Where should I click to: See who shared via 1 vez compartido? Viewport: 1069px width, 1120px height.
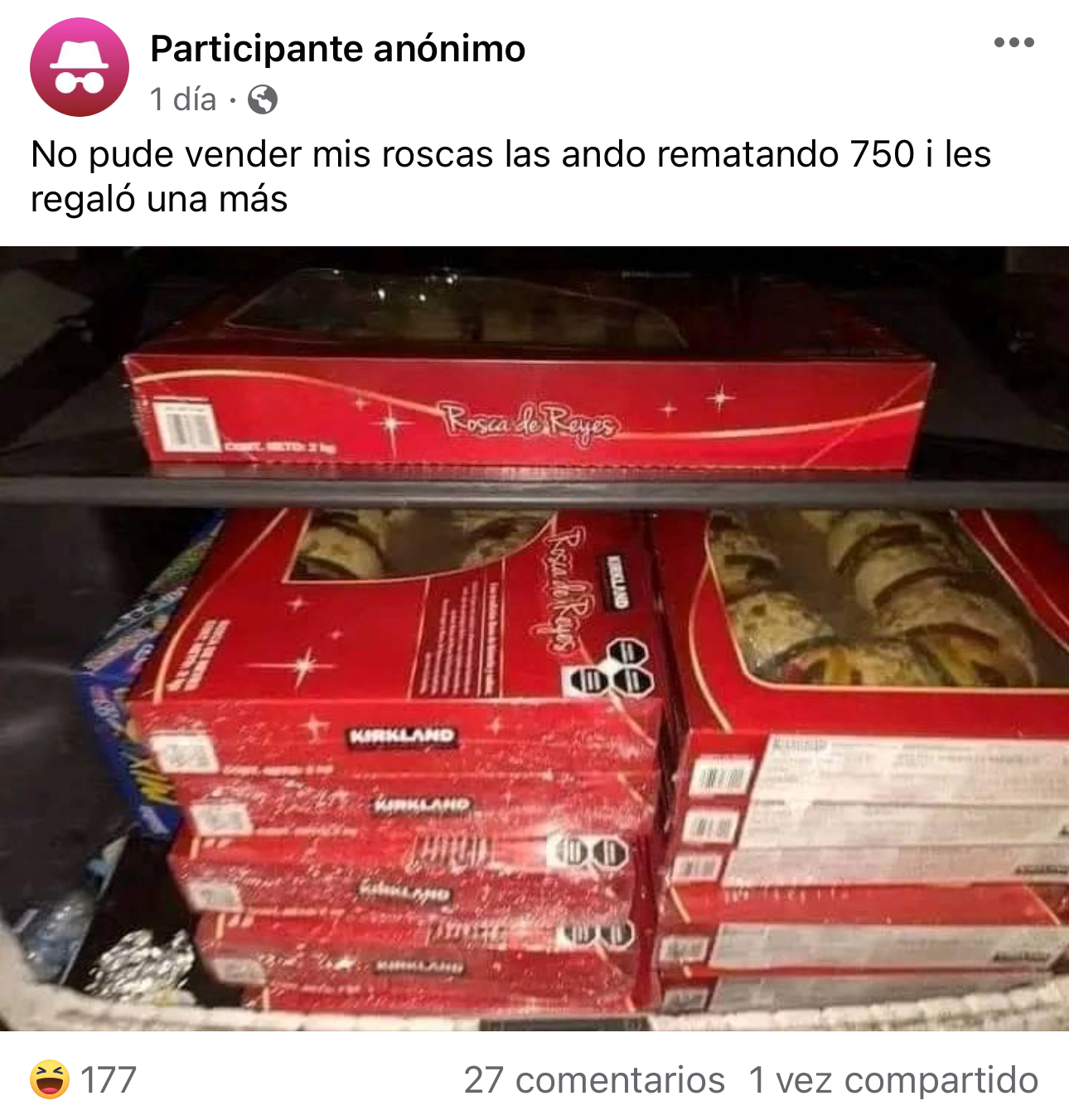tap(892, 1080)
